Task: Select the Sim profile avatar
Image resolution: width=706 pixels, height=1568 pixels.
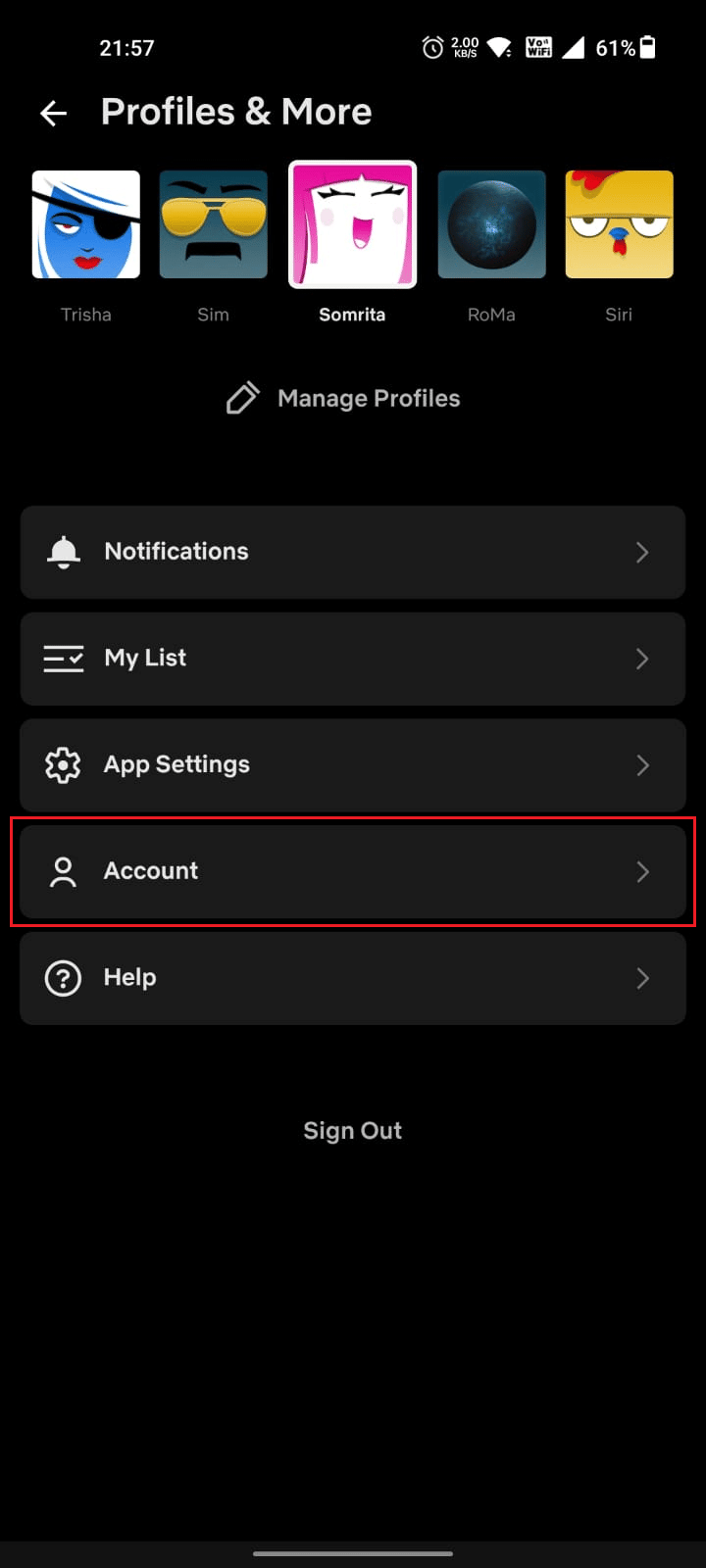Action: point(213,224)
